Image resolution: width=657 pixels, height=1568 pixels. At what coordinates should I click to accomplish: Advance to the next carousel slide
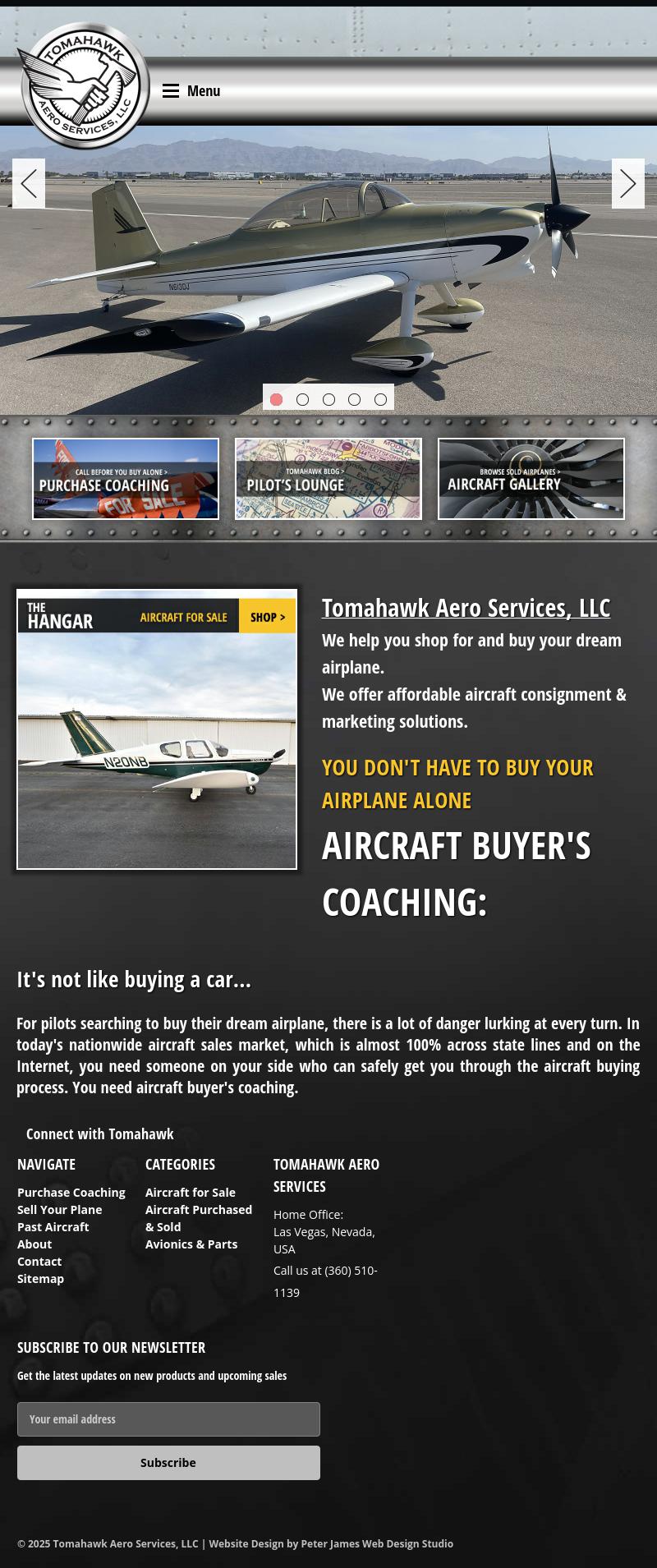click(627, 184)
